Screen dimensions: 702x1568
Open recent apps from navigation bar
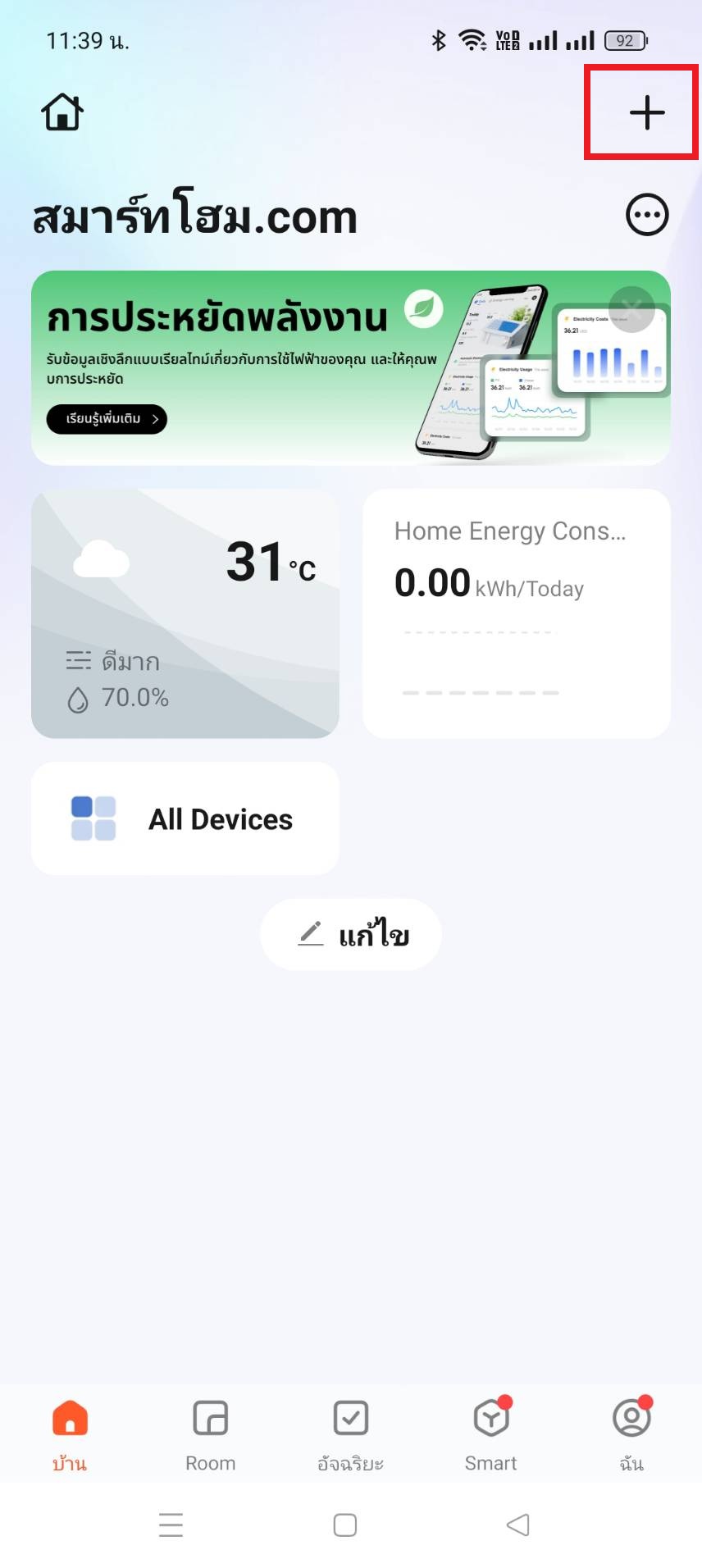pos(171,1525)
